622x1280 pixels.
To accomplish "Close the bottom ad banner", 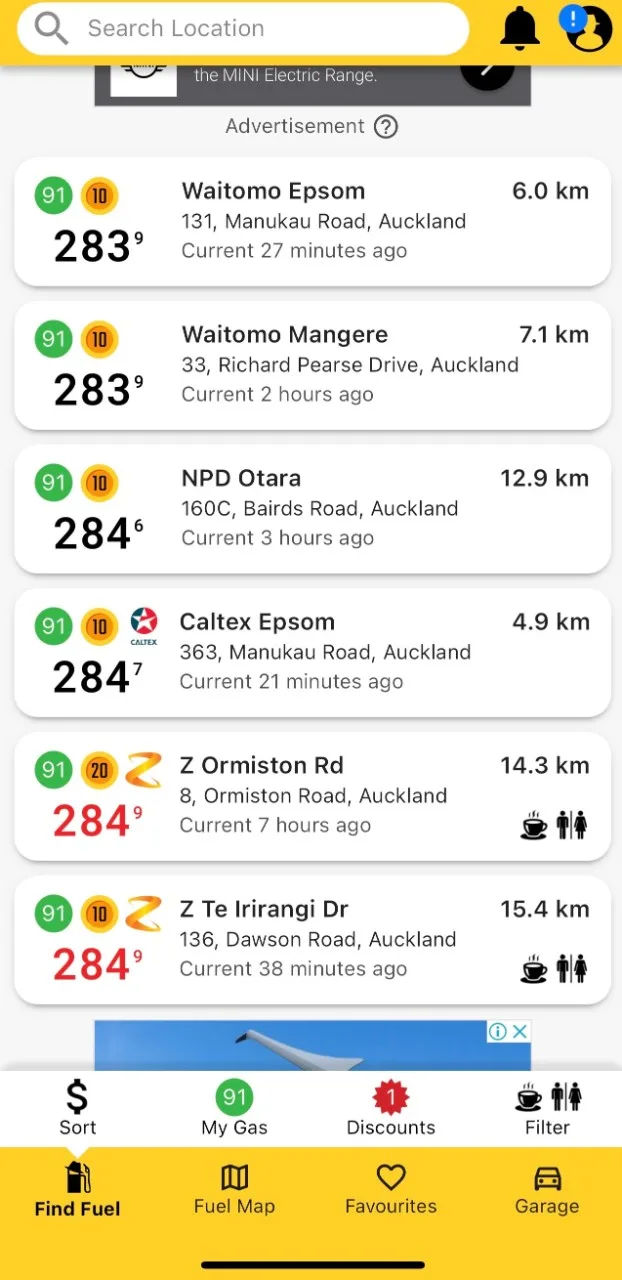I will coord(520,1031).
